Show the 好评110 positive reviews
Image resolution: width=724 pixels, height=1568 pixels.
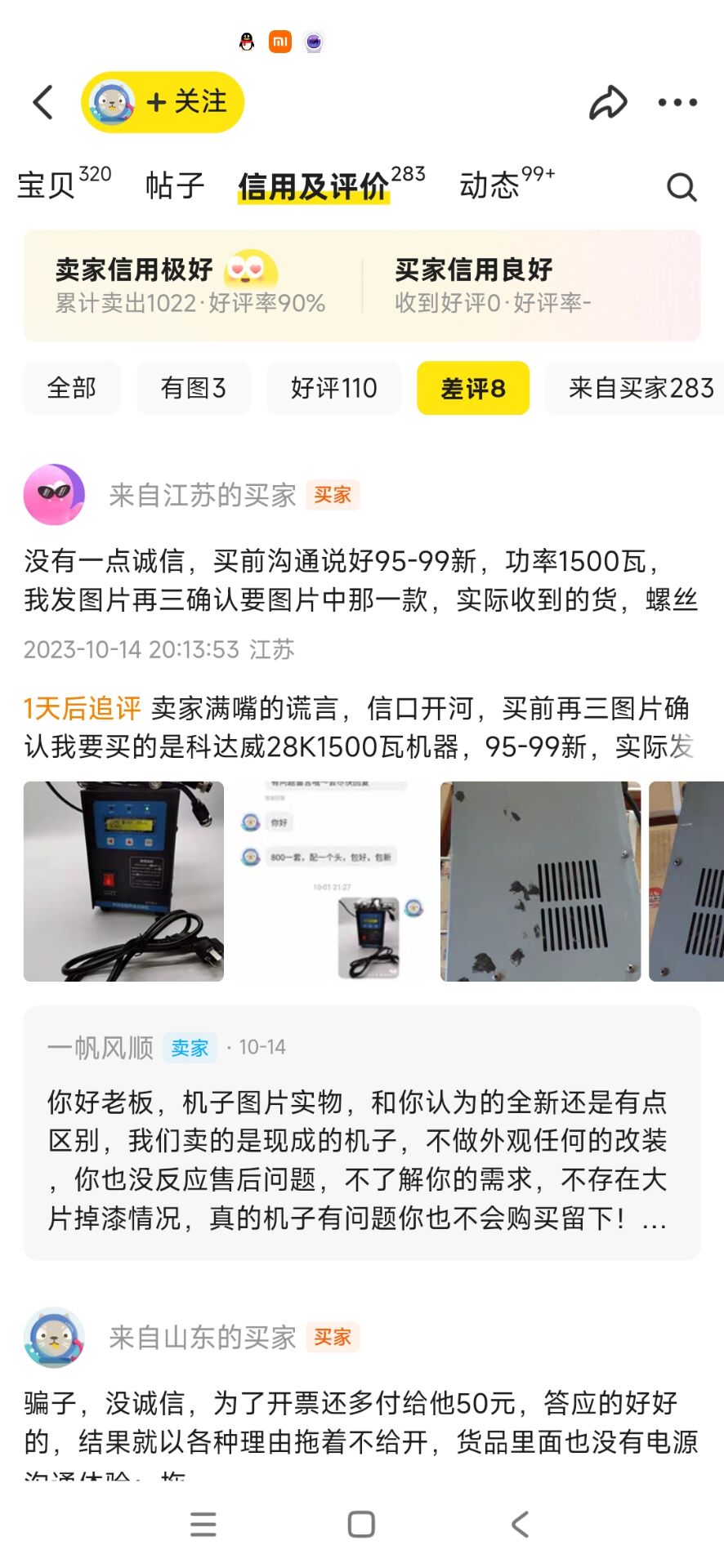click(x=333, y=388)
